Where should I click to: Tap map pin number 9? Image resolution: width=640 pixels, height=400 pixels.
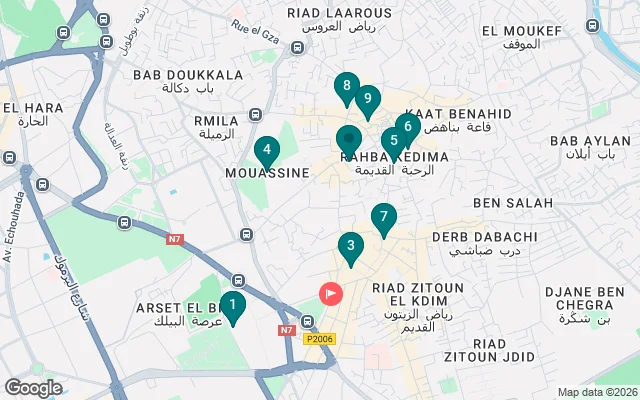(x=368, y=99)
